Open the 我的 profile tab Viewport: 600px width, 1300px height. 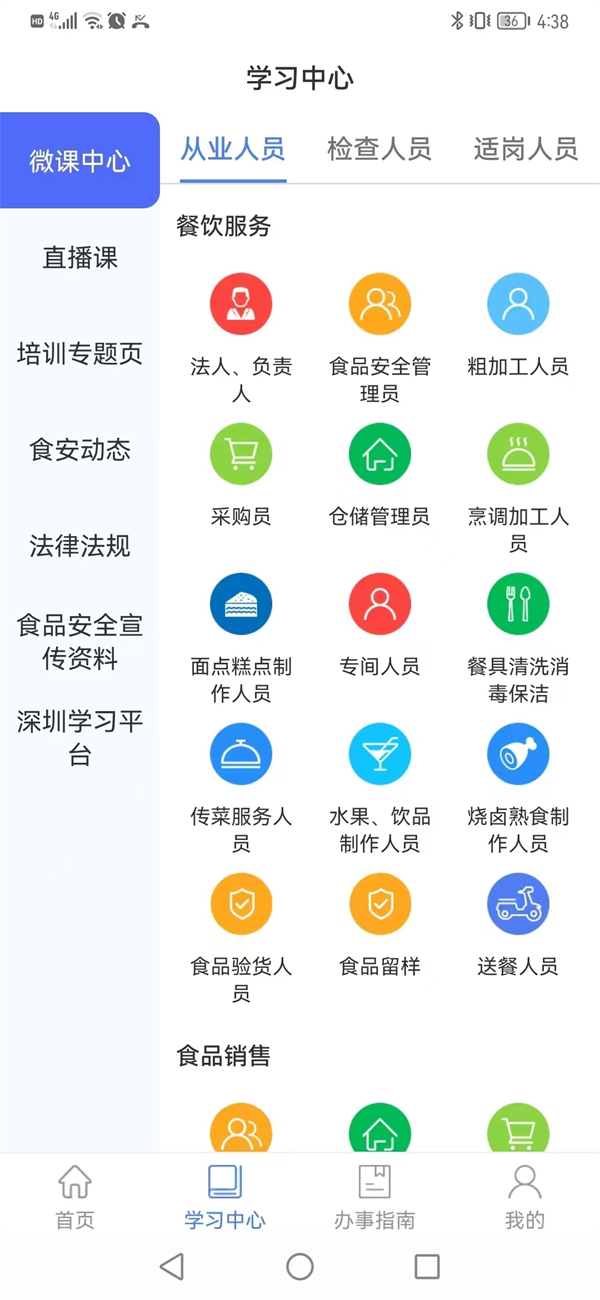(x=525, y=1195)
